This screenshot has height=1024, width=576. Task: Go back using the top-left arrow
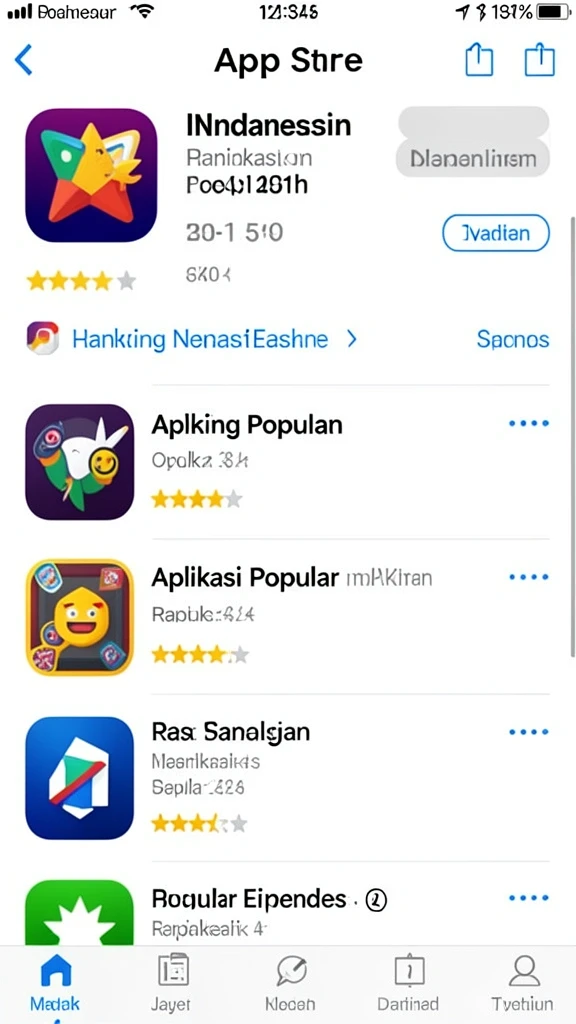(x=23, y=60)
